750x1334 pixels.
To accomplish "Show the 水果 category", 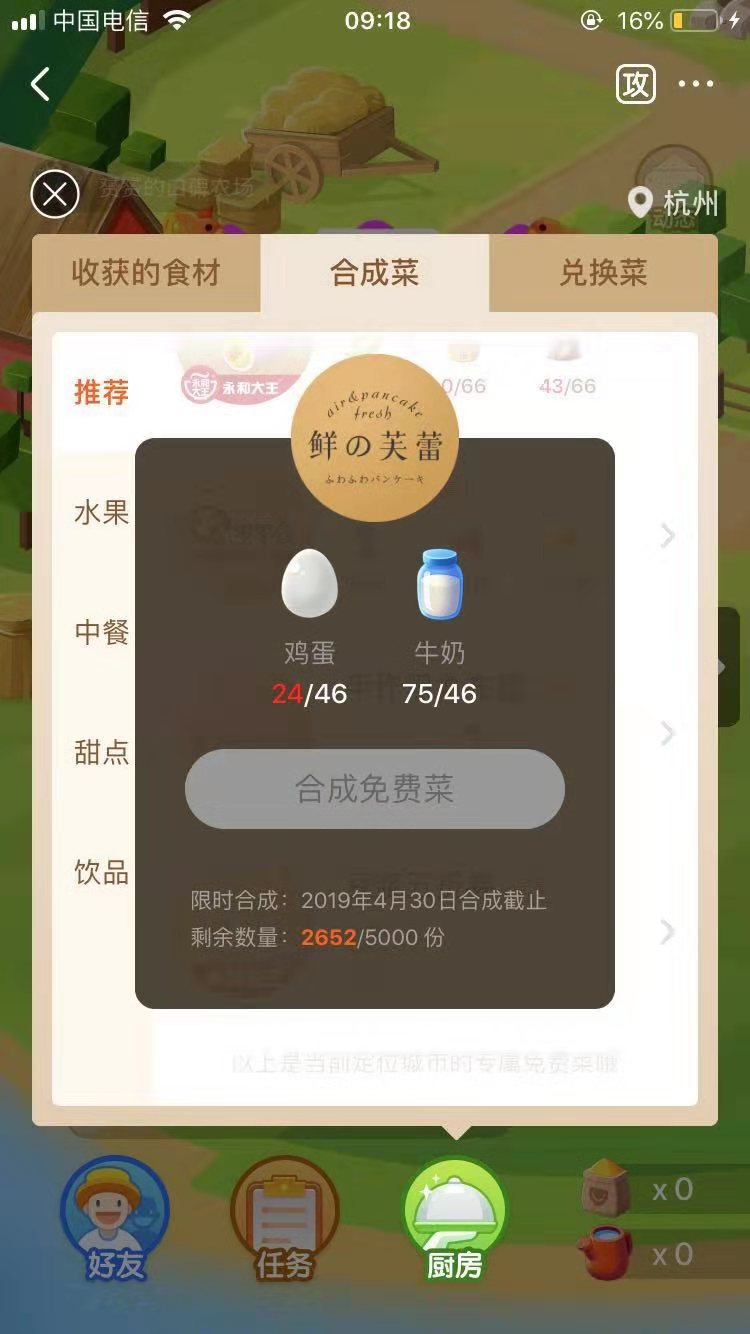I will click(x=101, y=512).
